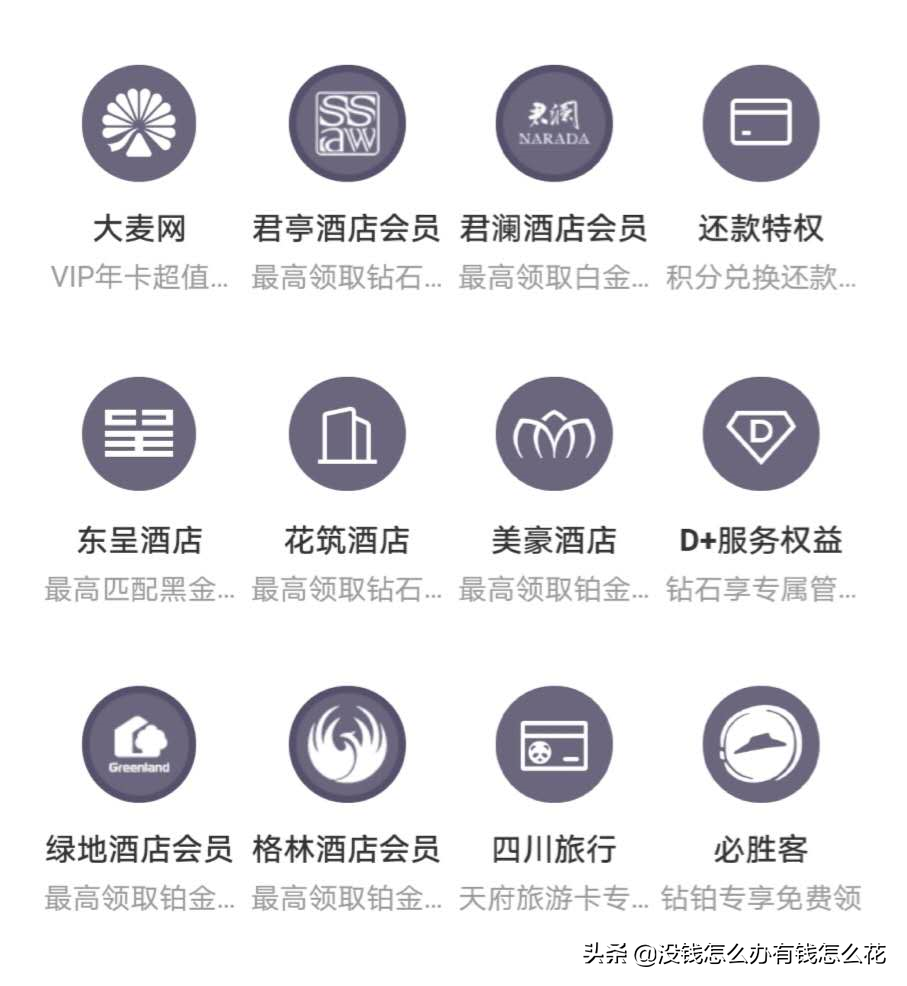Open the 大麦网 chrysanthemum icon
907x986 pixels.
coord(138,122)
